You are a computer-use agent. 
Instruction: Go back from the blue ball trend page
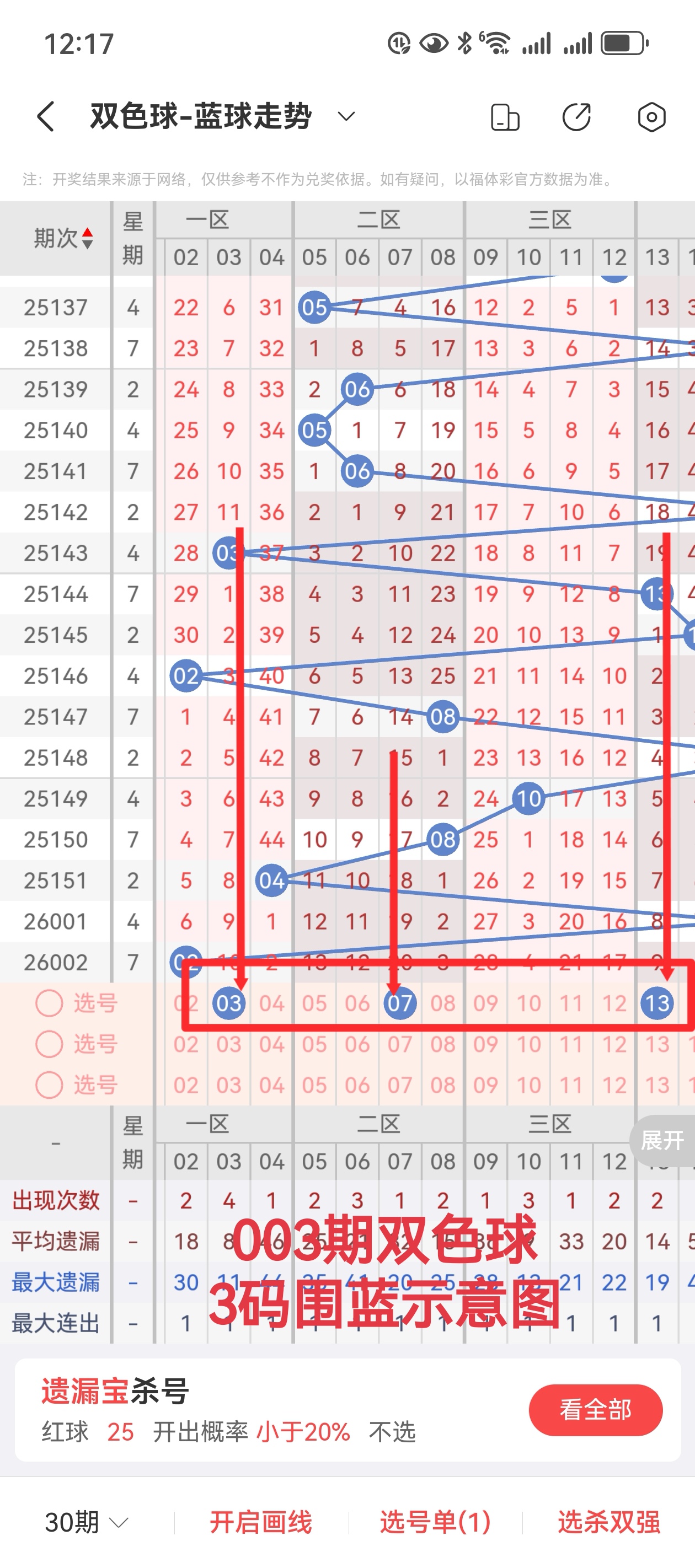tap(46, 116)
